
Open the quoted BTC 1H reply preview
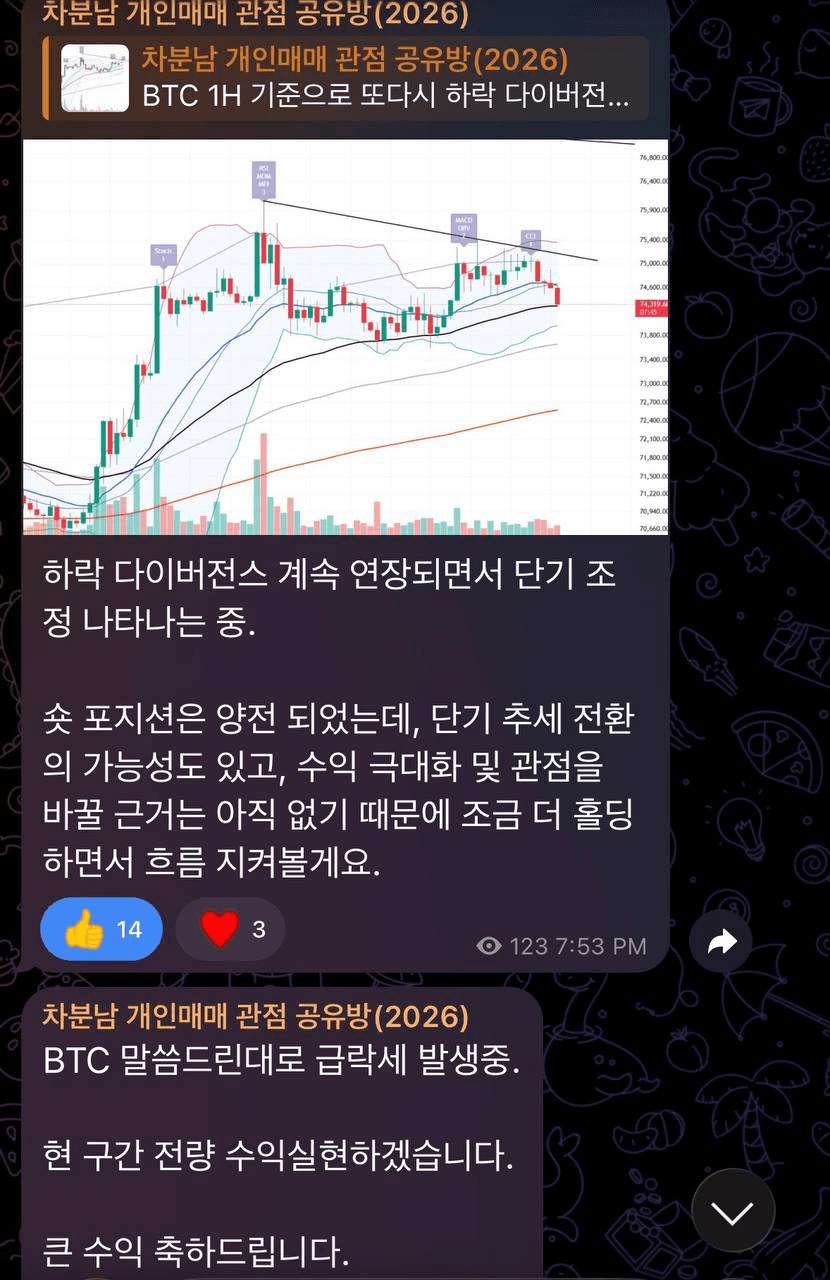[345, 79]
